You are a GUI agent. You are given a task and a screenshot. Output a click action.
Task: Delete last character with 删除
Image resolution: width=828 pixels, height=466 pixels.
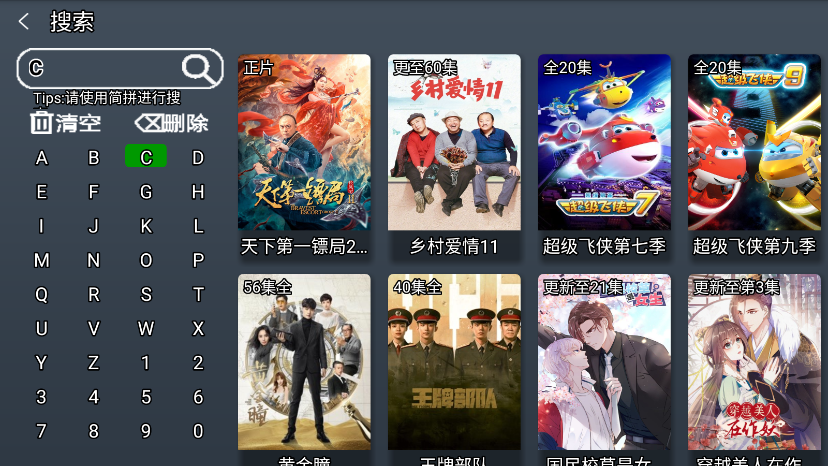pyautogui.click(x=171, y=123)
